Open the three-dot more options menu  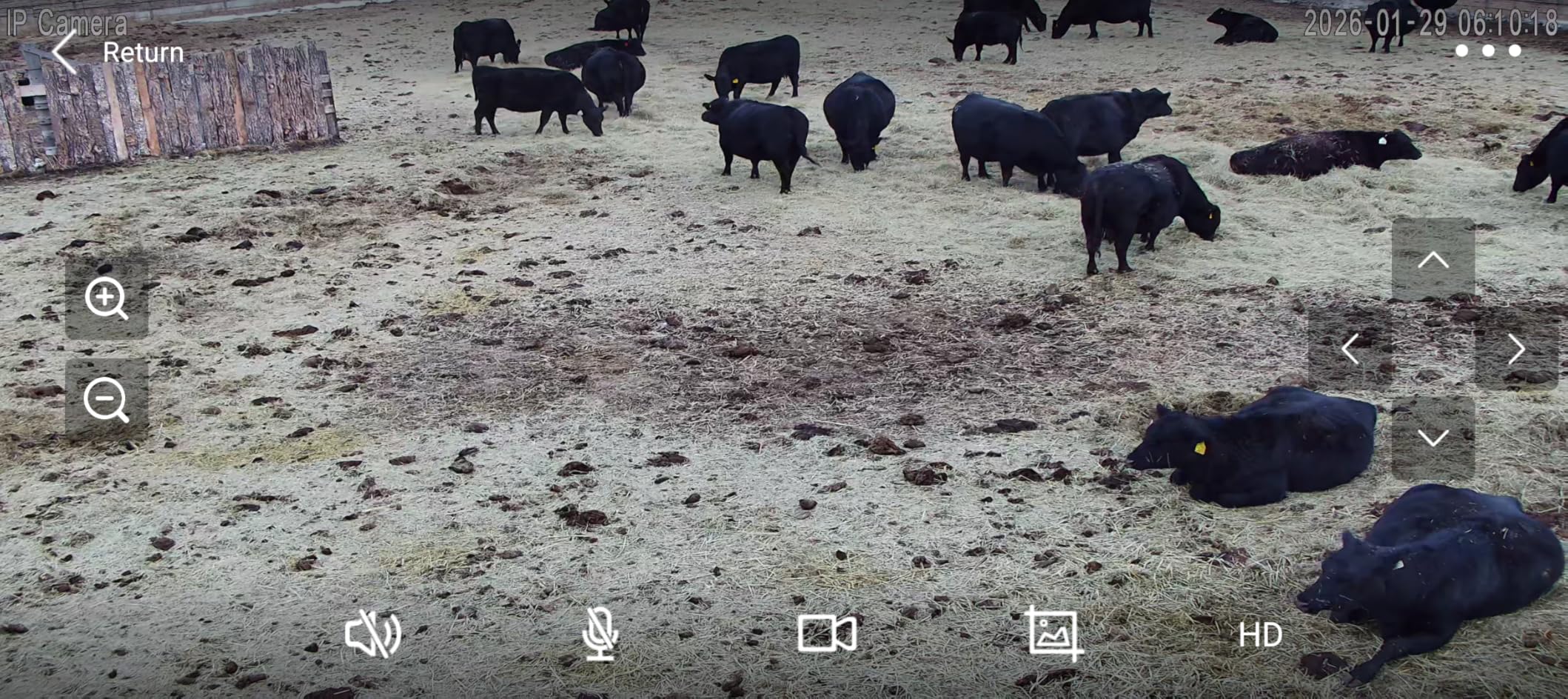(x=1488, y=50)
